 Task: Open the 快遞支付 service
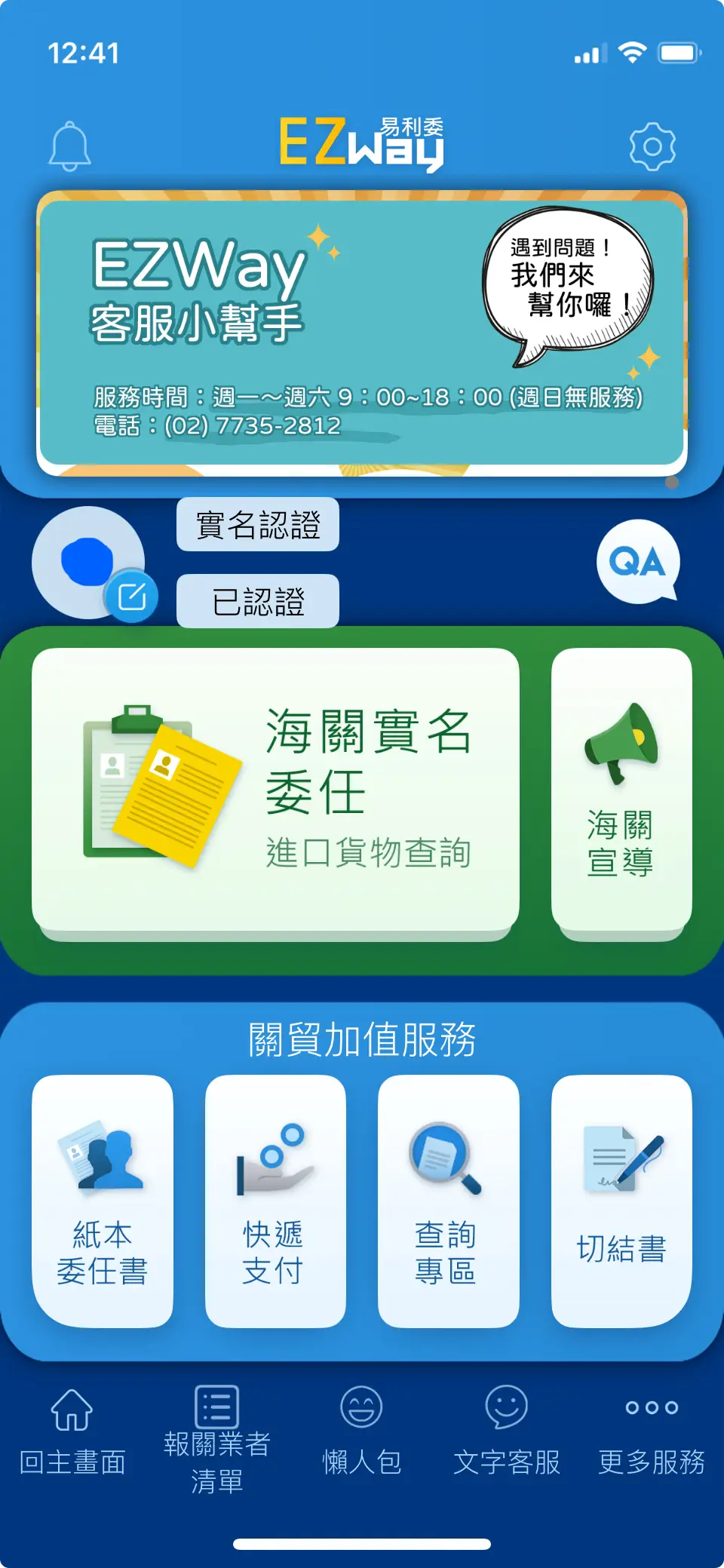point(275,1201)
